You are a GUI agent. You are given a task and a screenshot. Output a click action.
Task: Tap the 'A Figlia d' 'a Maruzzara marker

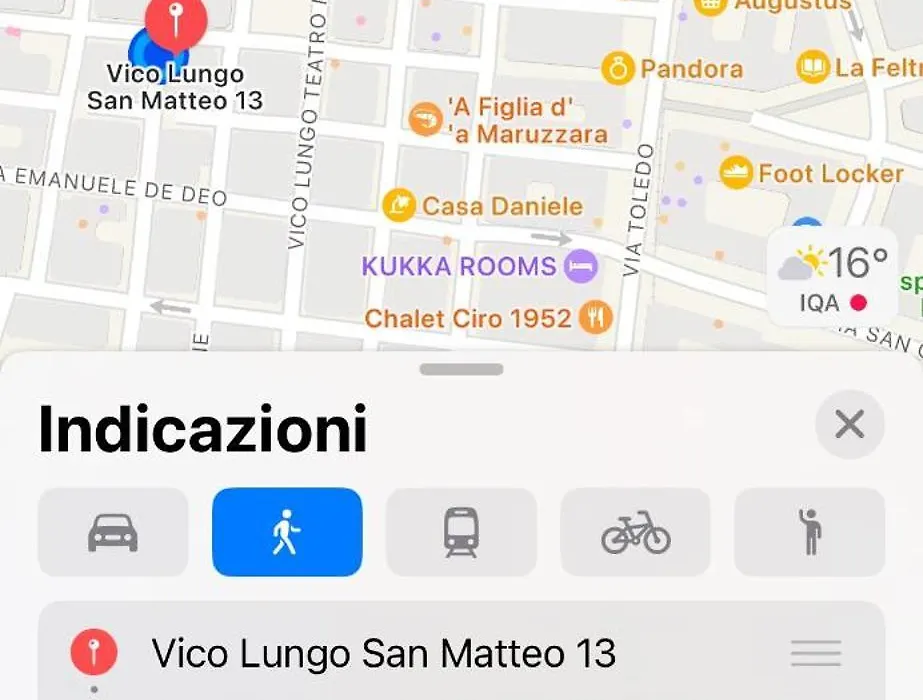426,119
